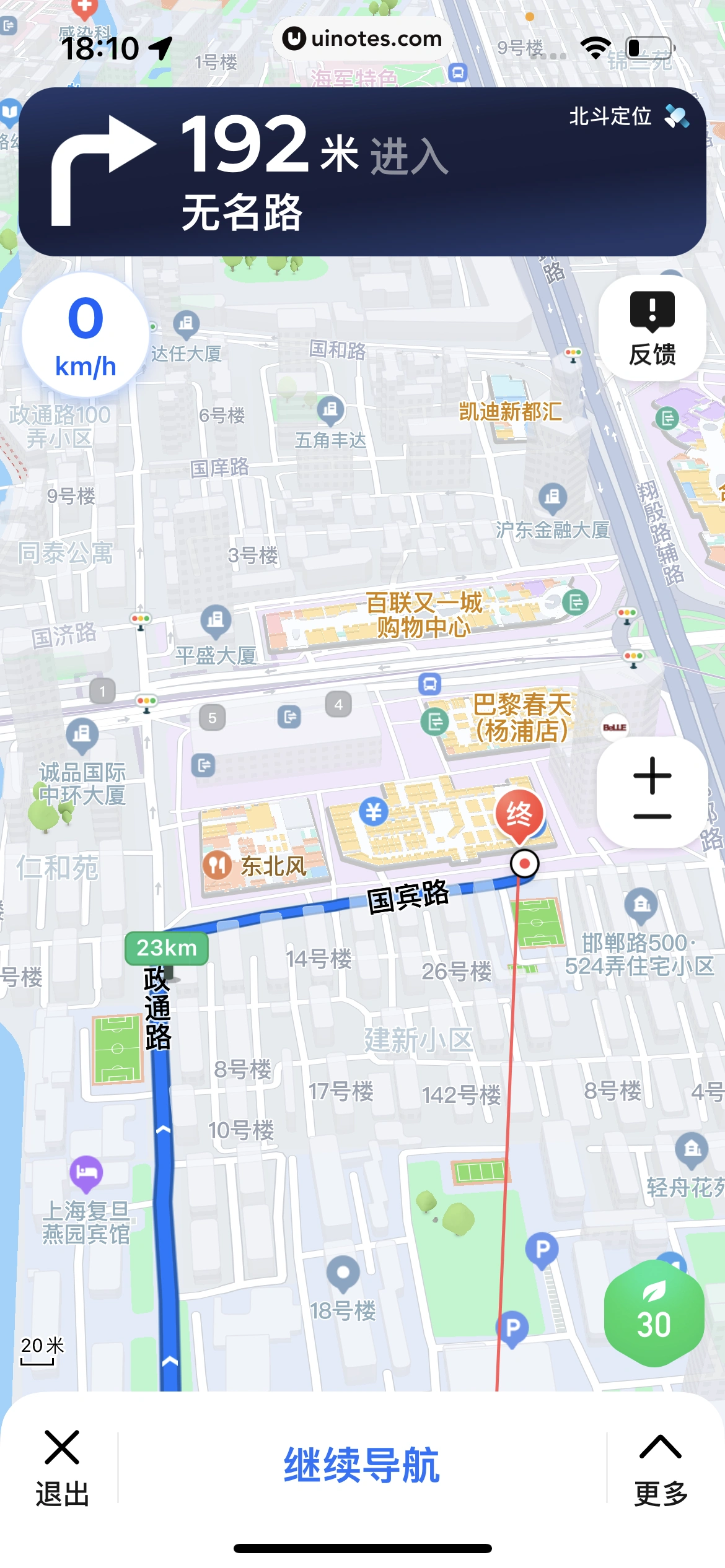Image resolution: width=725 pixels, height=1568 pixels.
Task: Zoom out with the minus button
Action: 652,817
